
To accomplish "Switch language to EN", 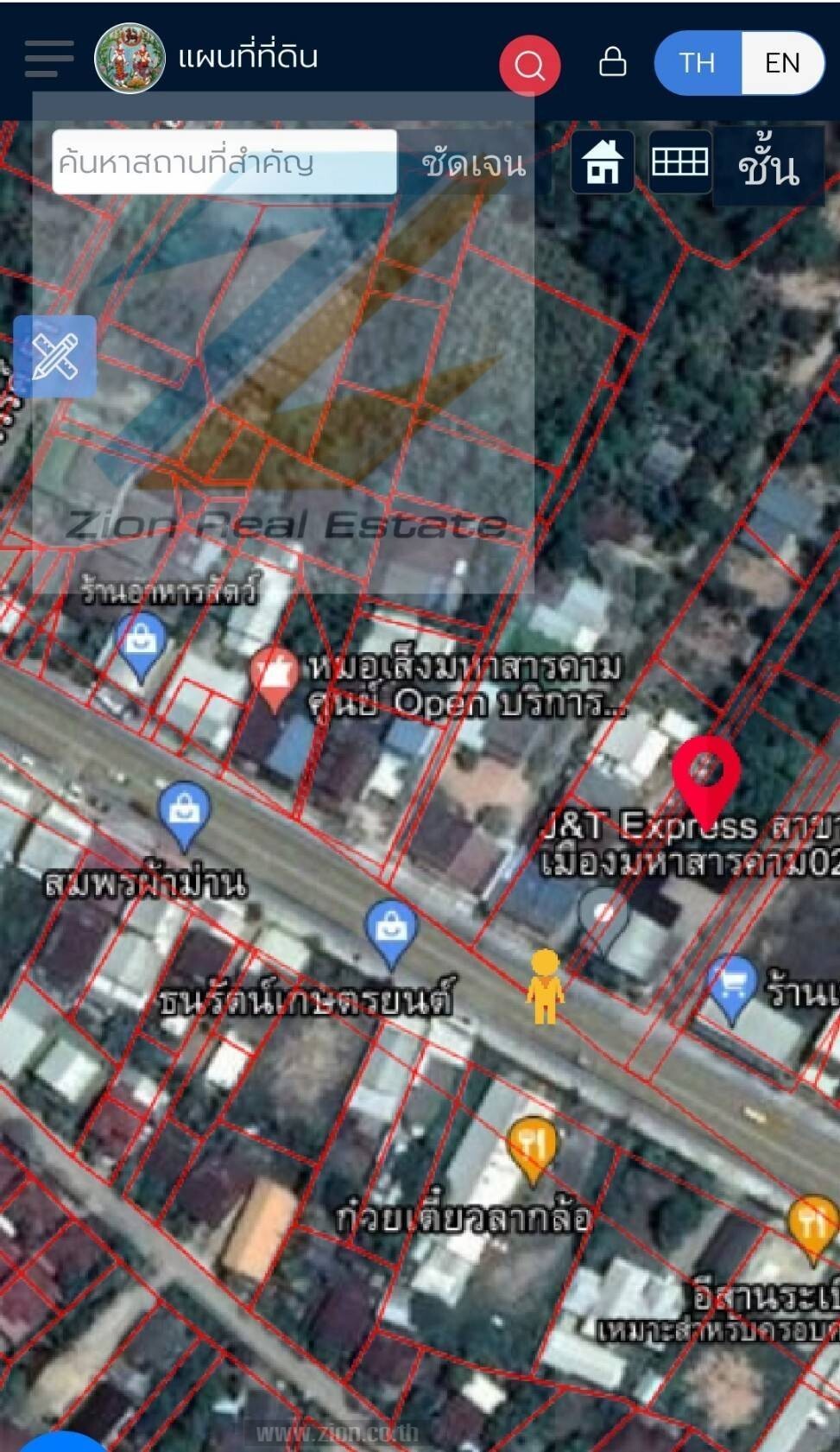I will 783,63.
